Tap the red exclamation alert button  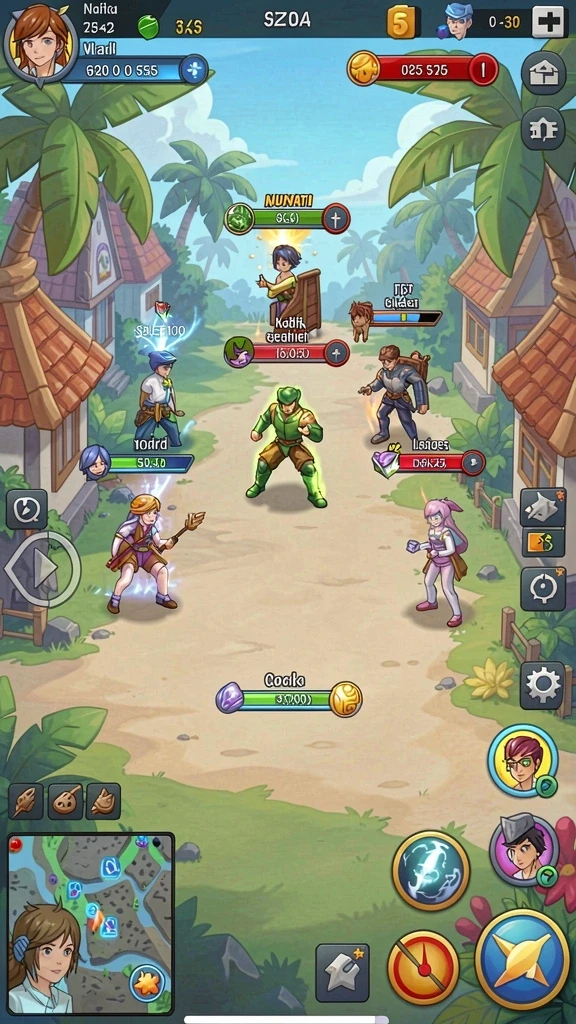click(x=483, y=70)
